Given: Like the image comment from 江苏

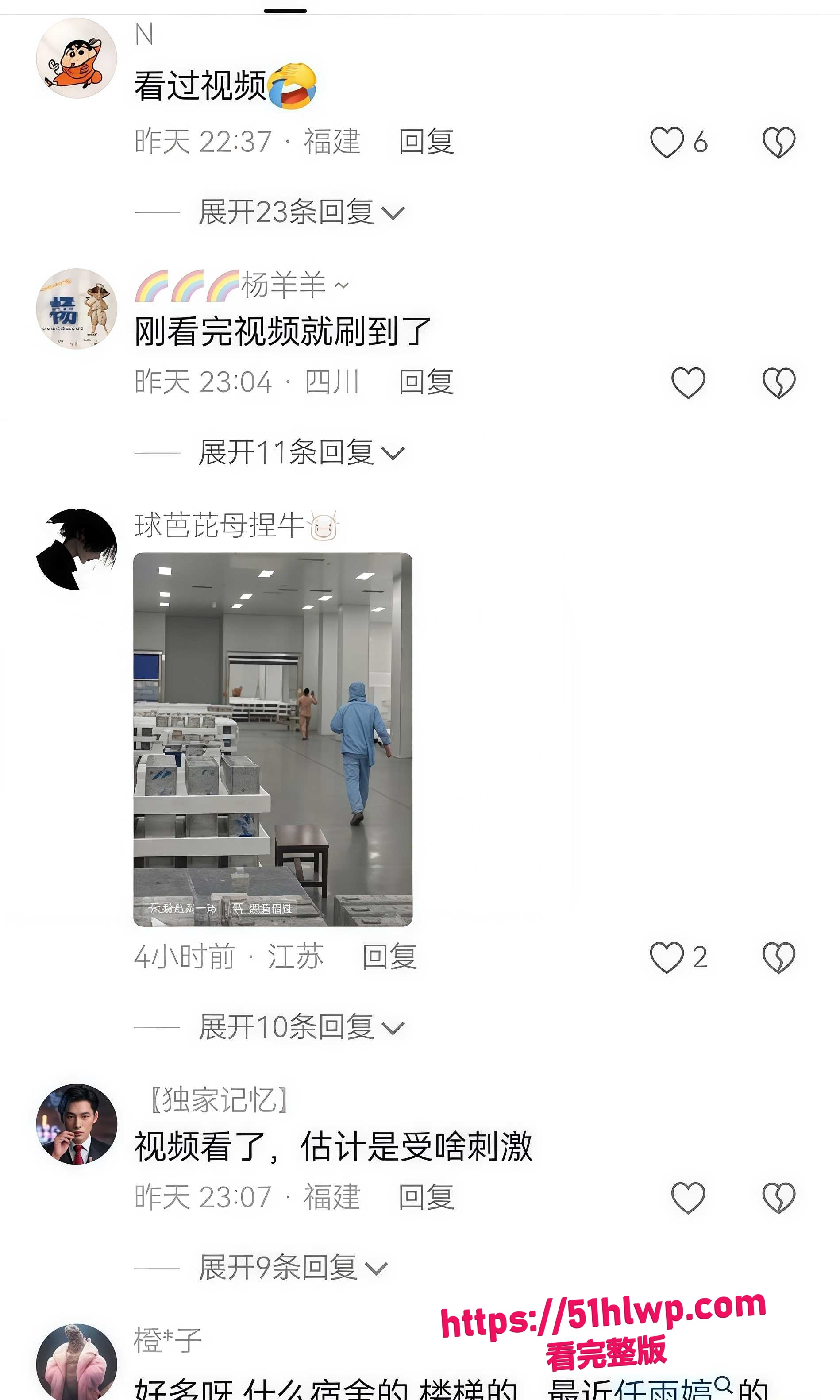Looking at the screenshot, I should (667, 957).
